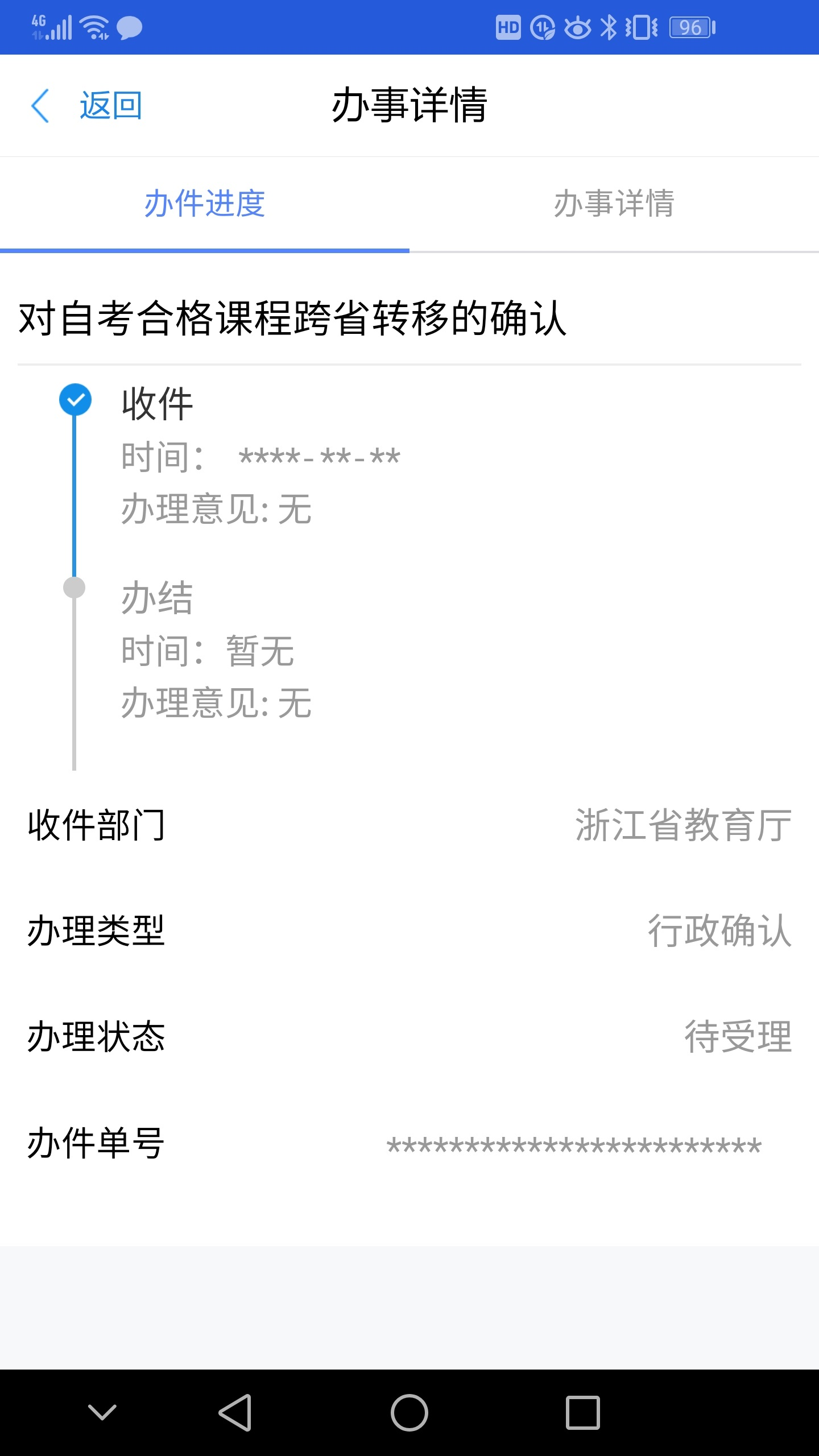Tap the HD icon in status bar

click(x=508, y=26)
